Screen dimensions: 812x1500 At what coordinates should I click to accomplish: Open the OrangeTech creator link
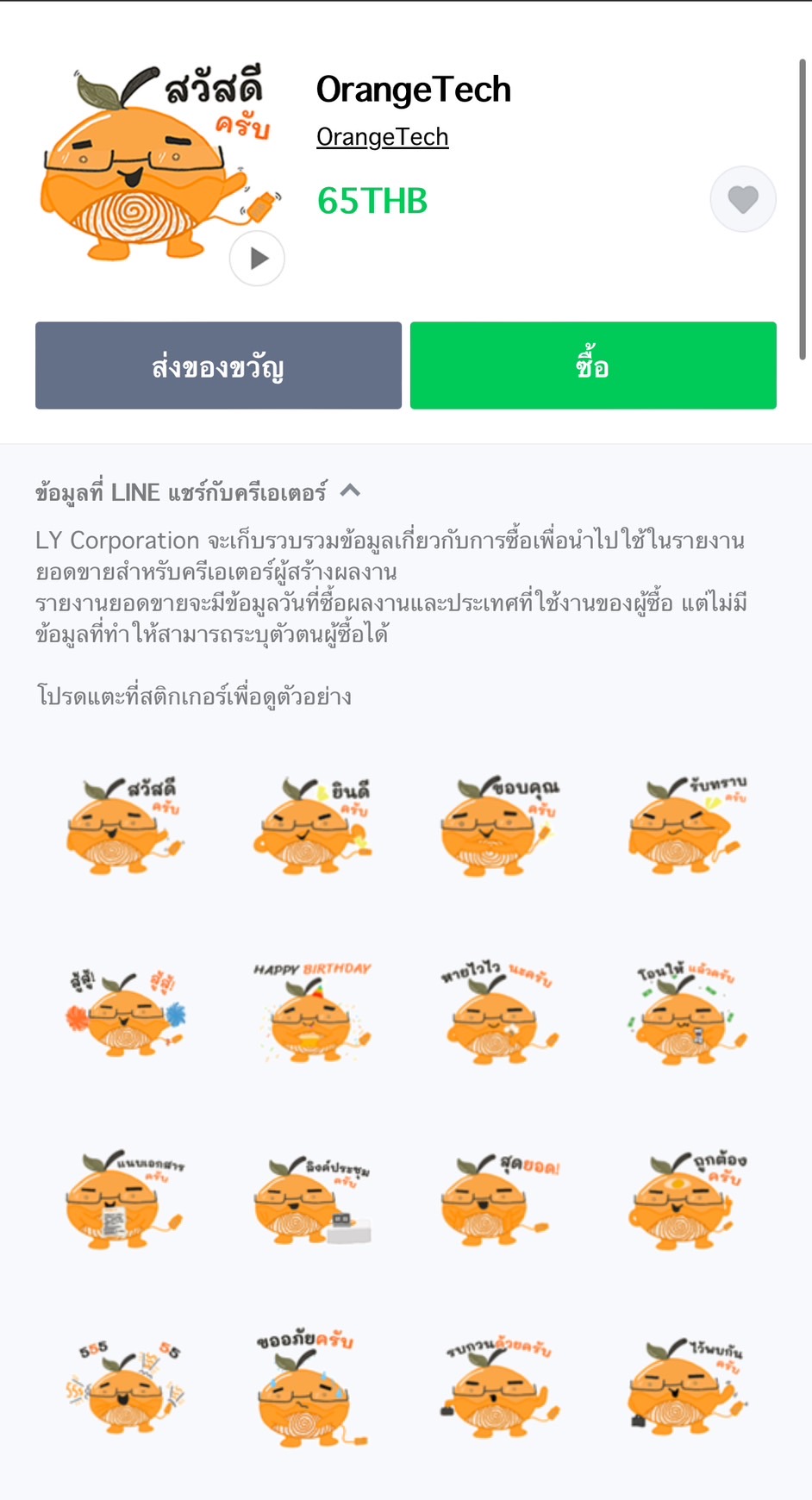click(x=382, y=137)
